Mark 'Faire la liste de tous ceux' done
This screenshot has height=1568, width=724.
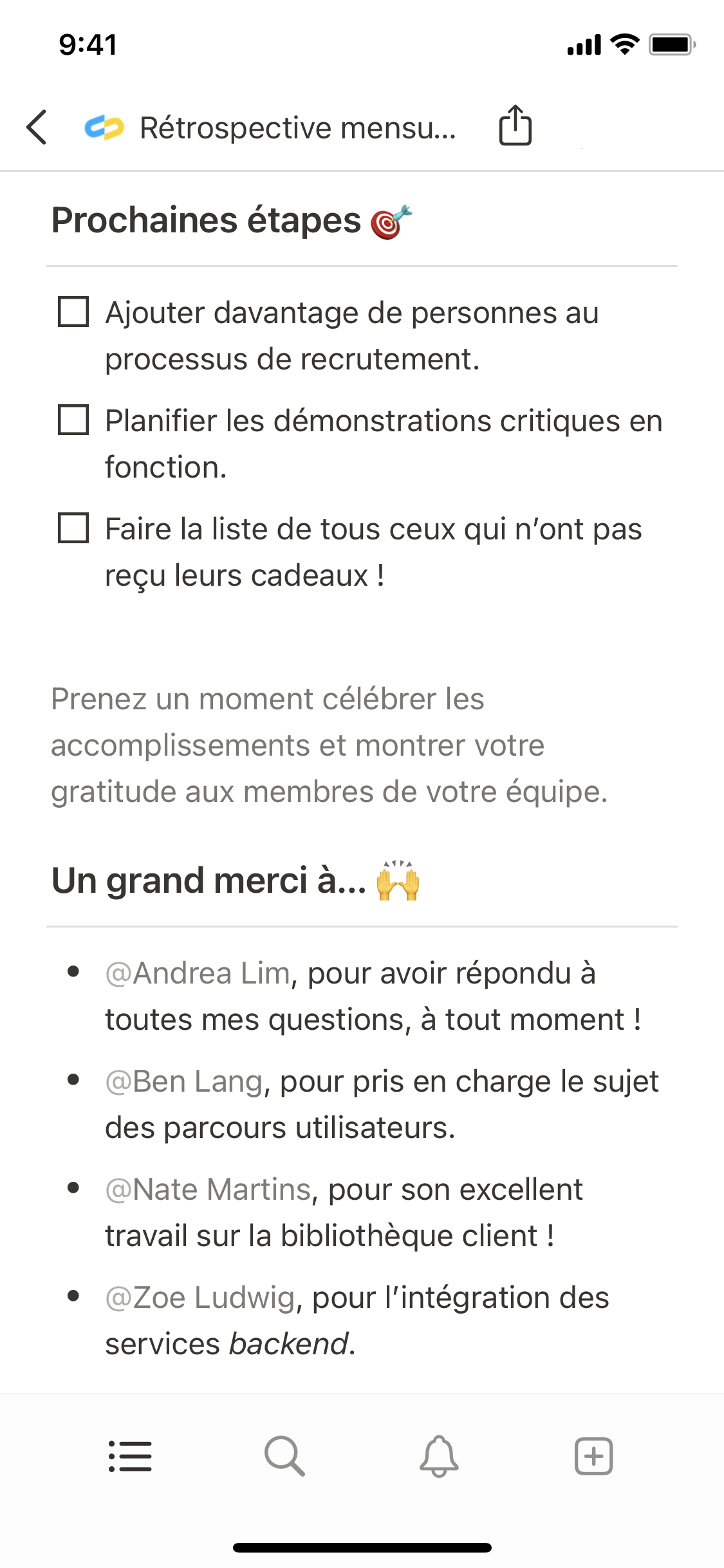tap(73, 528)
